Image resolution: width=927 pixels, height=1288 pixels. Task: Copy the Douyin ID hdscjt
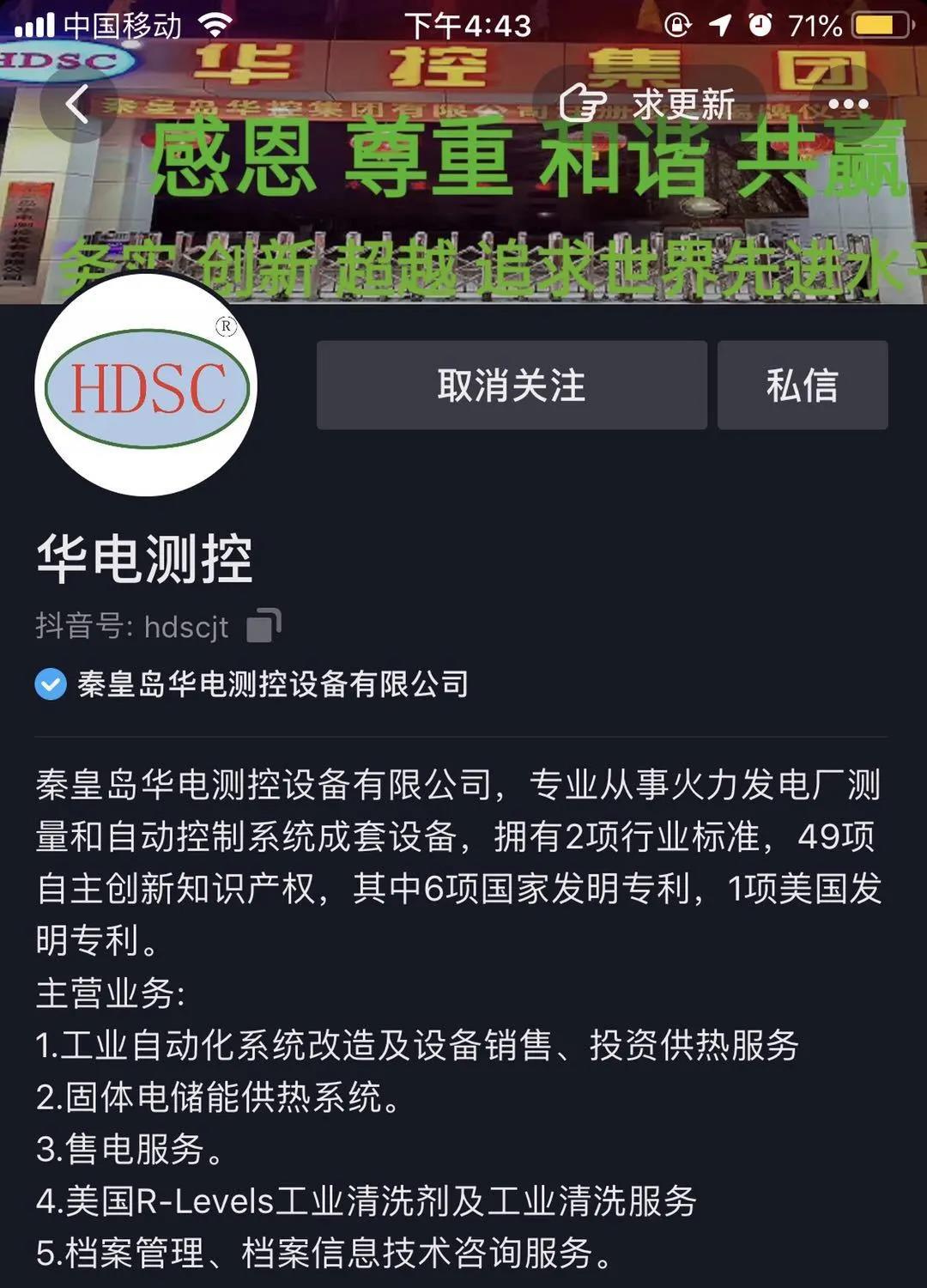point(264,626)
